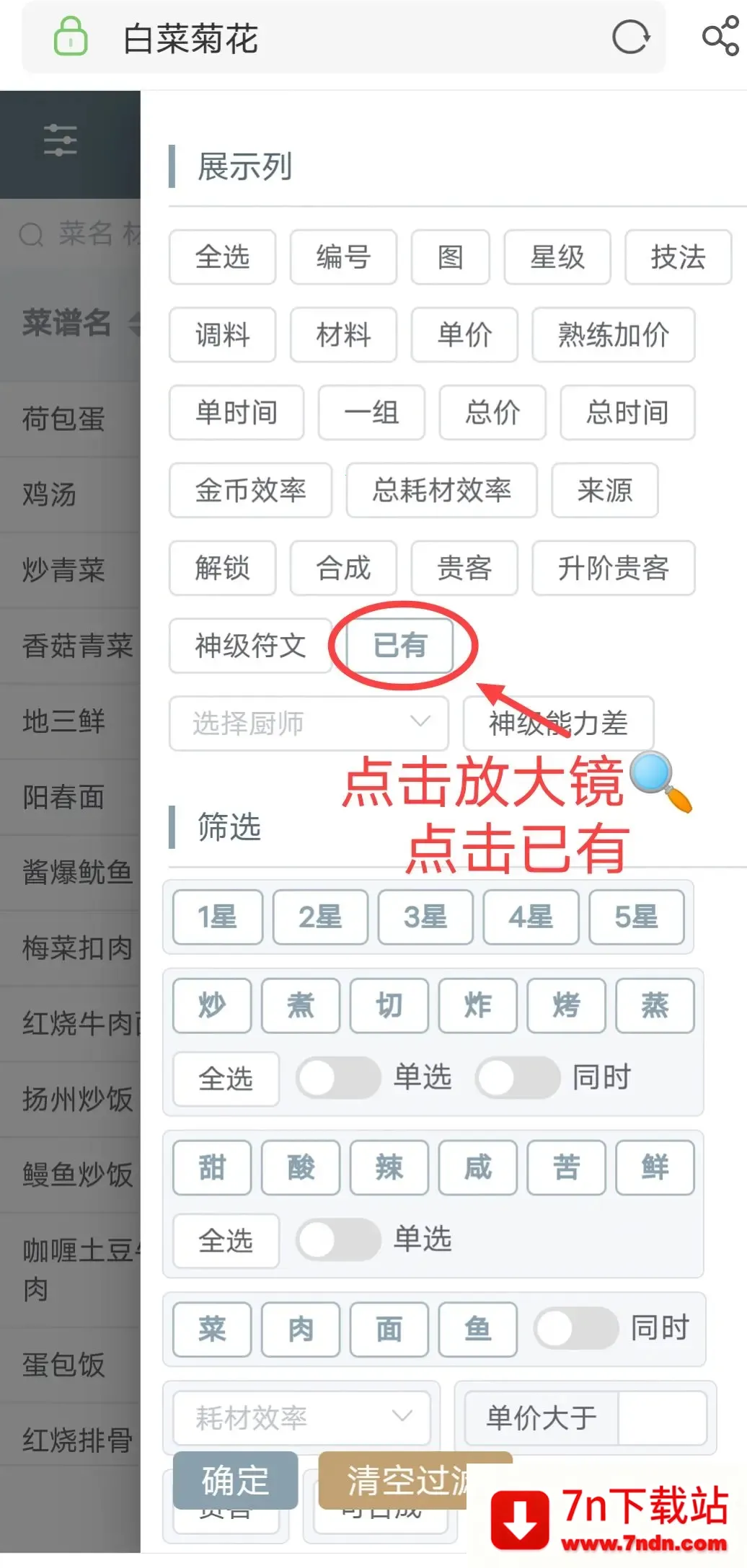Toggle the 星级 display column

click(557, 257)
